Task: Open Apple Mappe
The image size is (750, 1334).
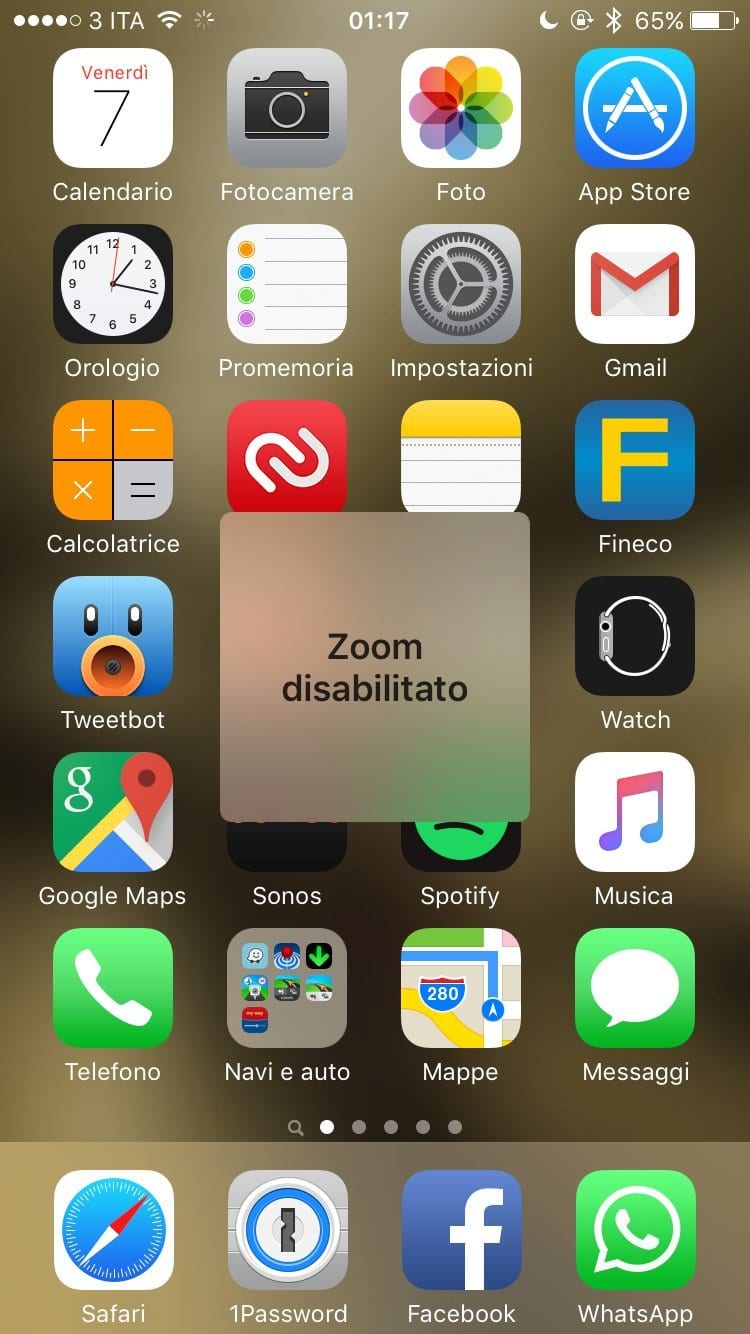Action: [461, 988]
